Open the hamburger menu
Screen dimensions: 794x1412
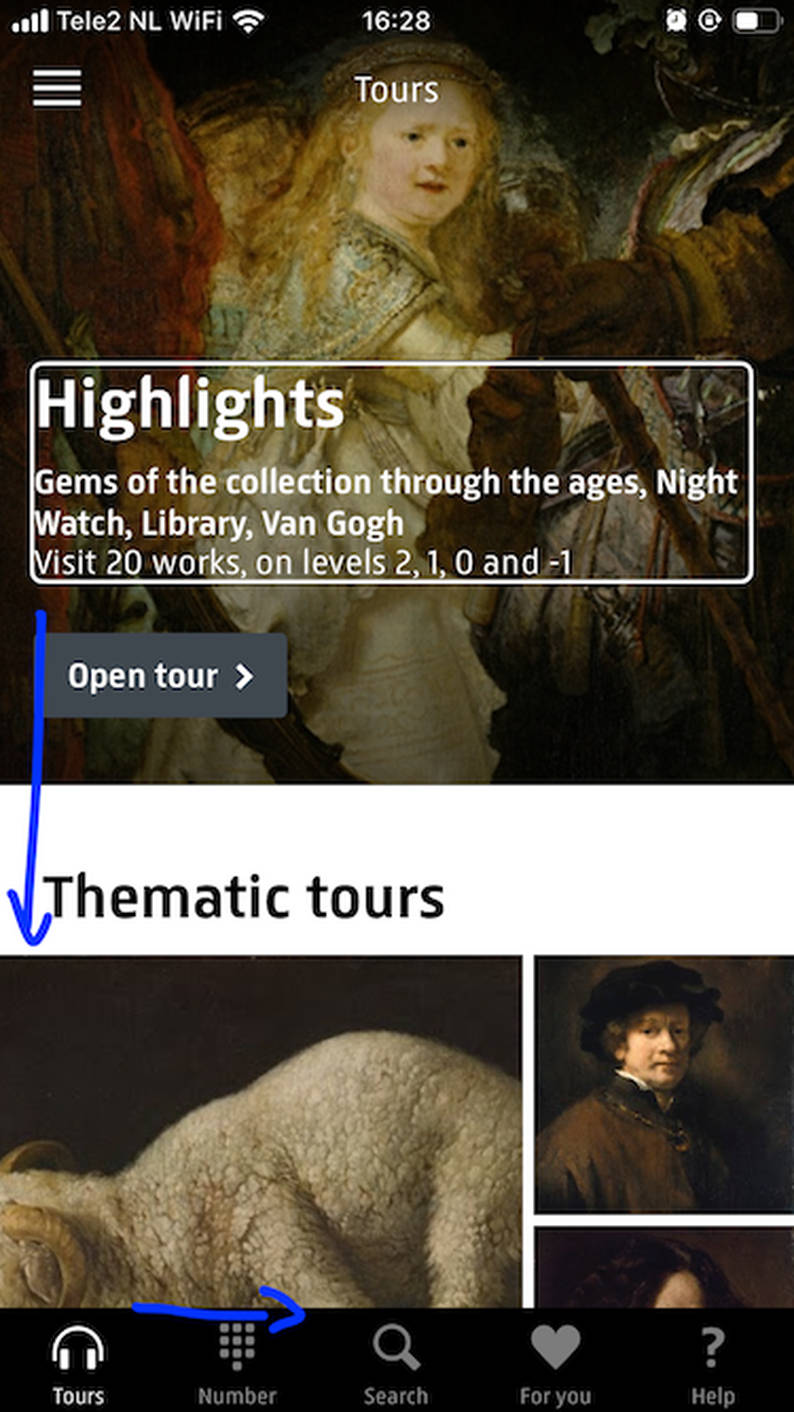(x=57, y=88)
